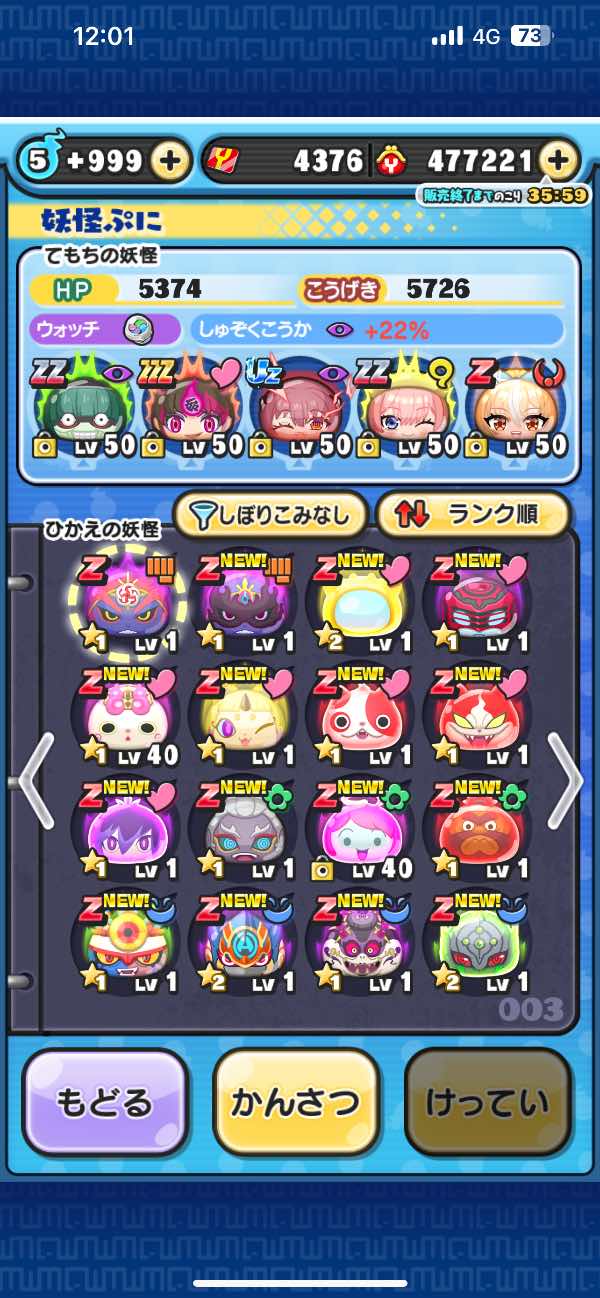Open the しぼりこみなし filter
Image resolution: width=600 pixels, height=1298 pixels.
[x=272, y=515]
